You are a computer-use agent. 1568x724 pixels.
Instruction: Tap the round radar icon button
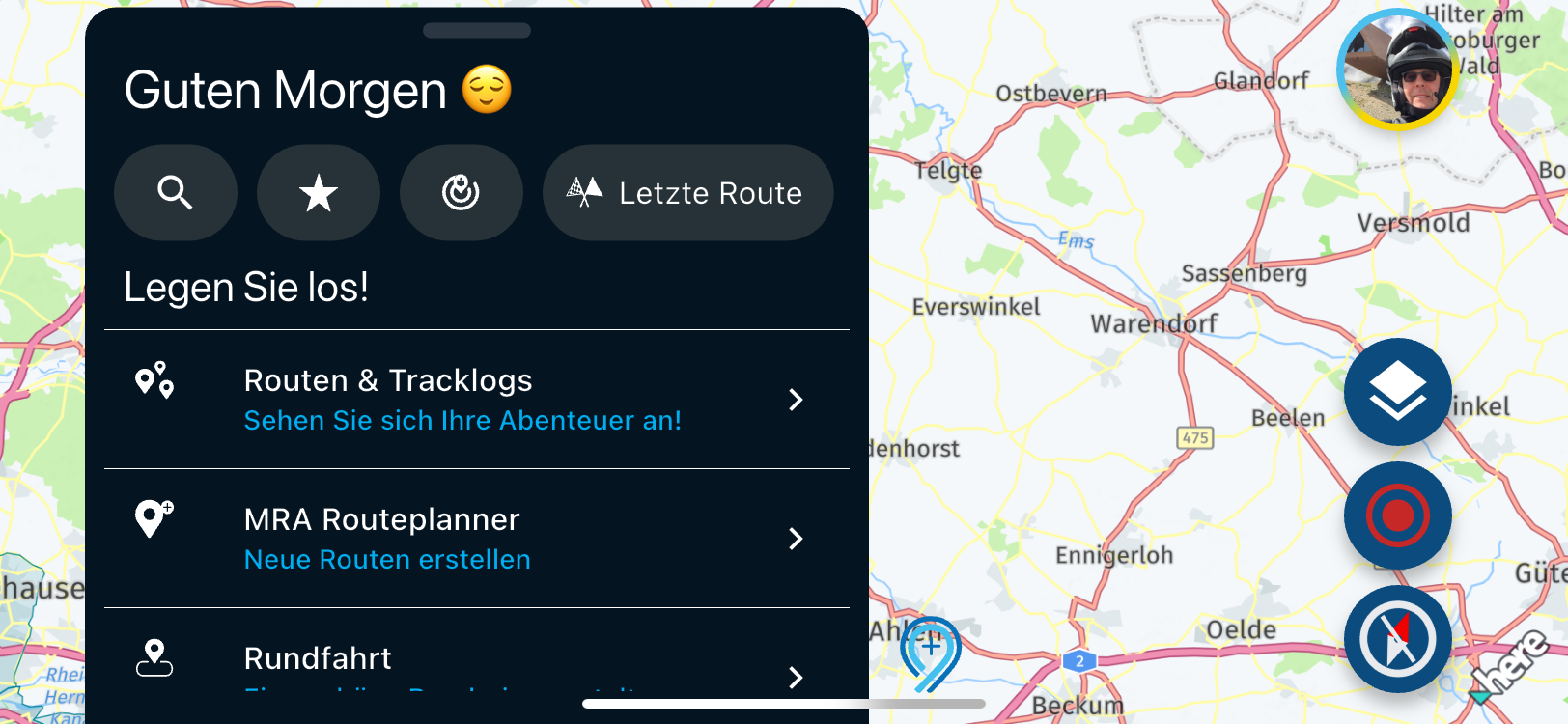point(461,193)
